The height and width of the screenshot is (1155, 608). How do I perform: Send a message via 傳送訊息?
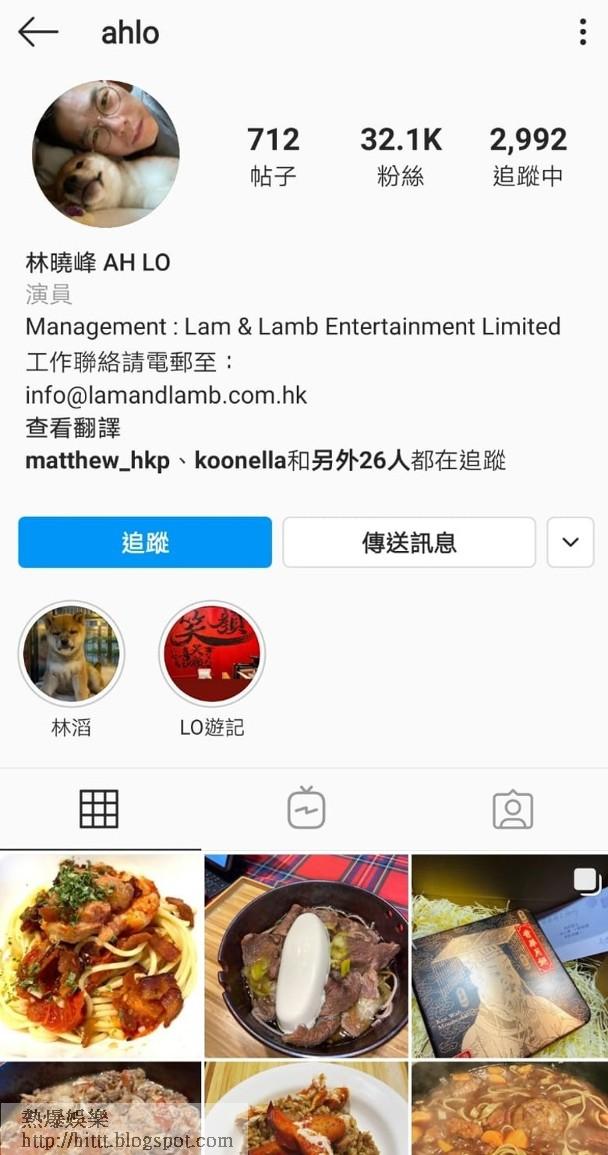pos(409,542)
